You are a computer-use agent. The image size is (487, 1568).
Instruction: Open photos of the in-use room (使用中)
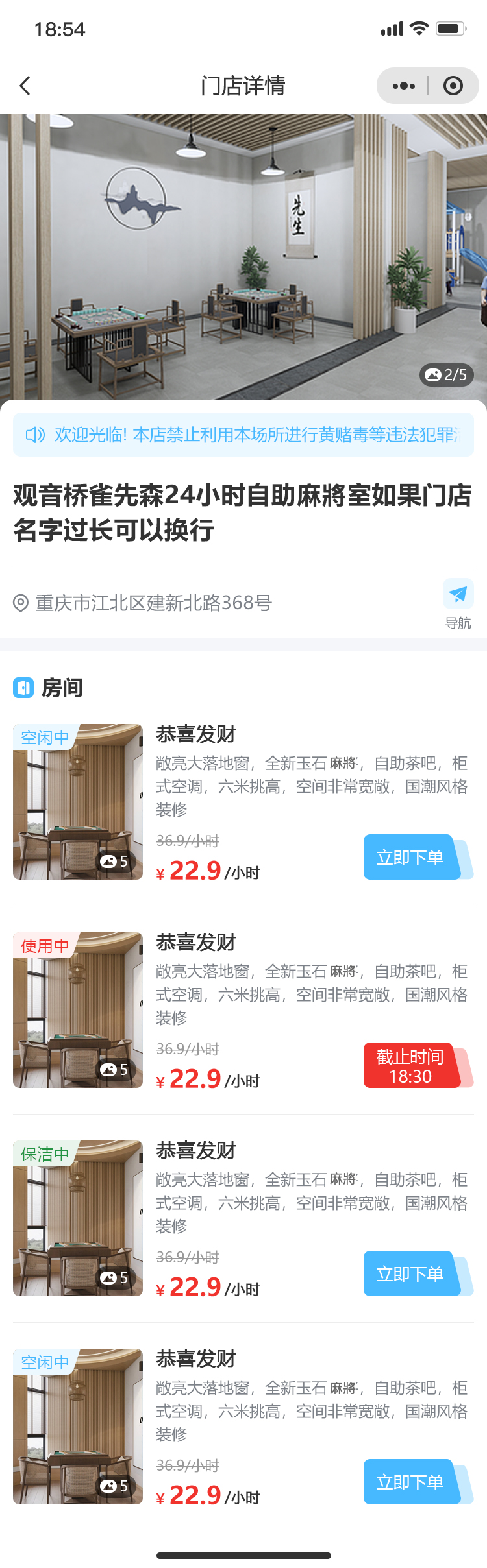[78, 1010]
